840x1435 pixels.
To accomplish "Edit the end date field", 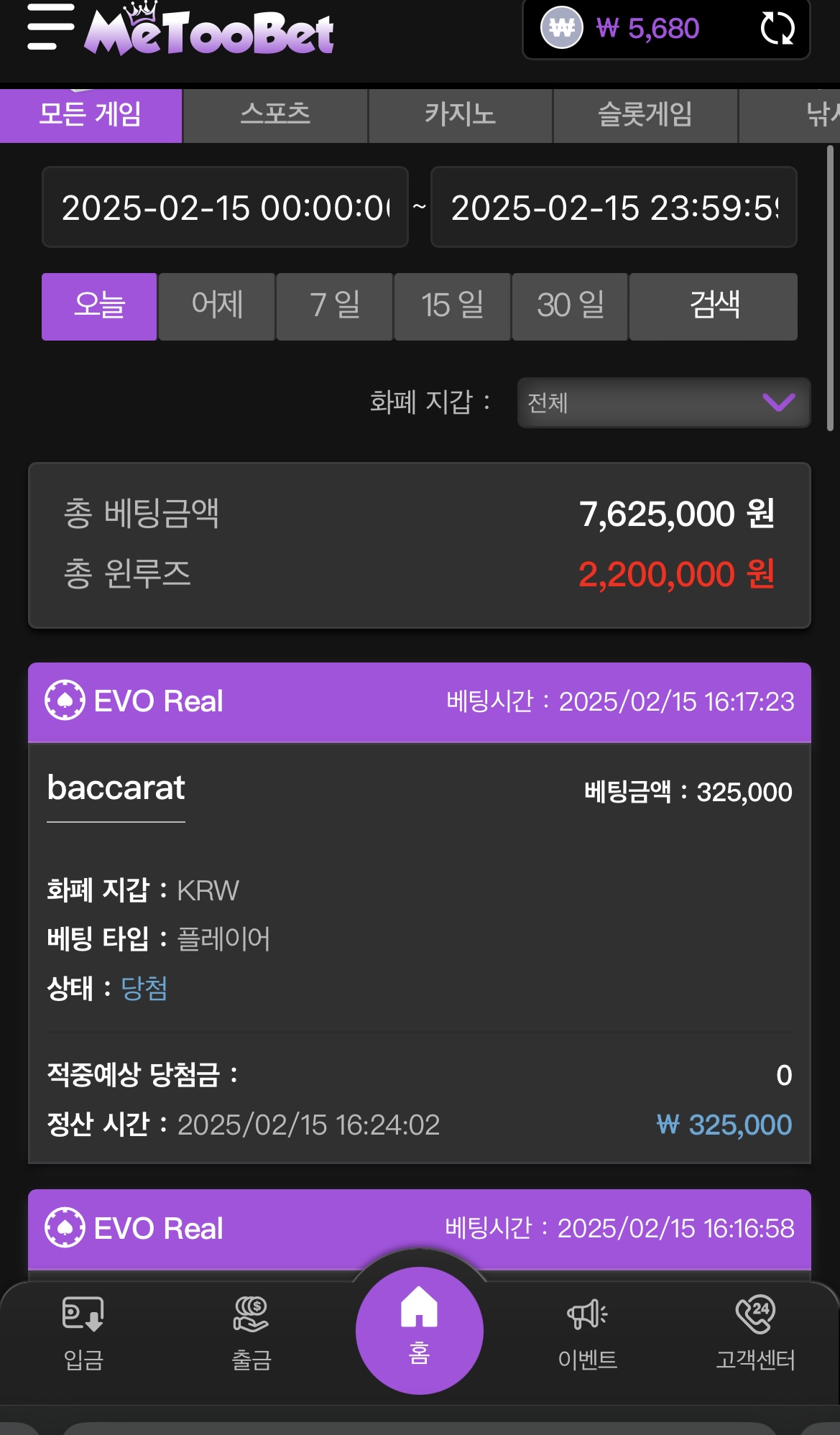I will pyautogui.click(x=614, y=208).
